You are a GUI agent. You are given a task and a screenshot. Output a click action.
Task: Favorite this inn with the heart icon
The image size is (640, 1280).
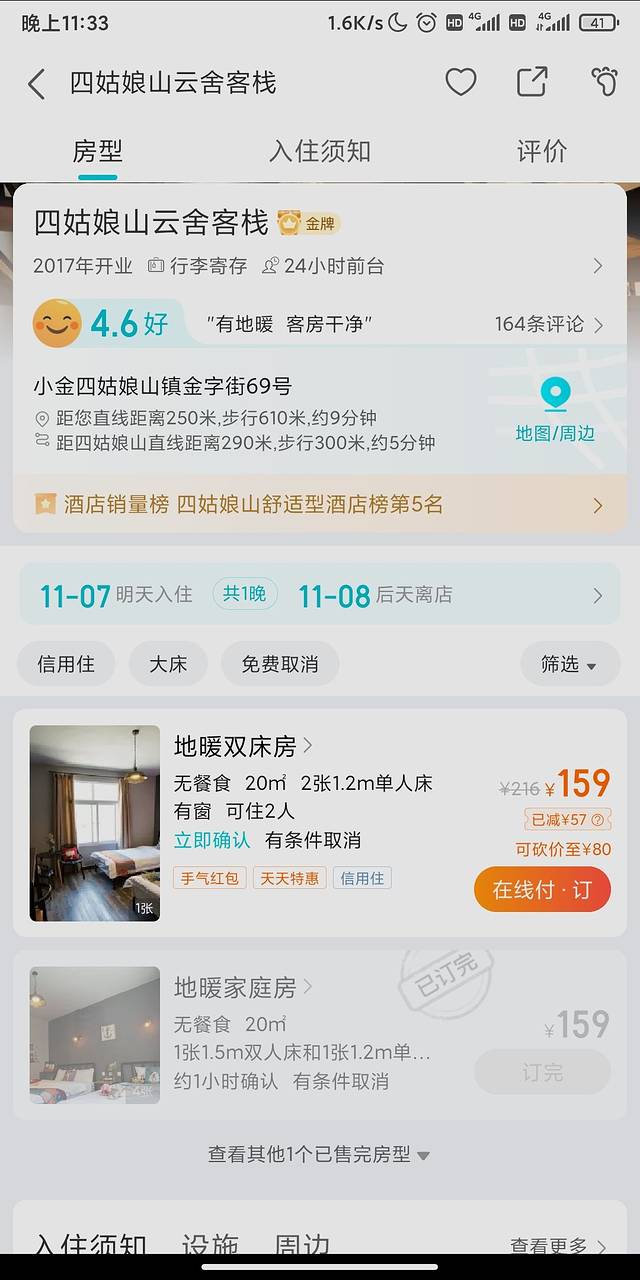pyautogui.click(x=460, y=82)
